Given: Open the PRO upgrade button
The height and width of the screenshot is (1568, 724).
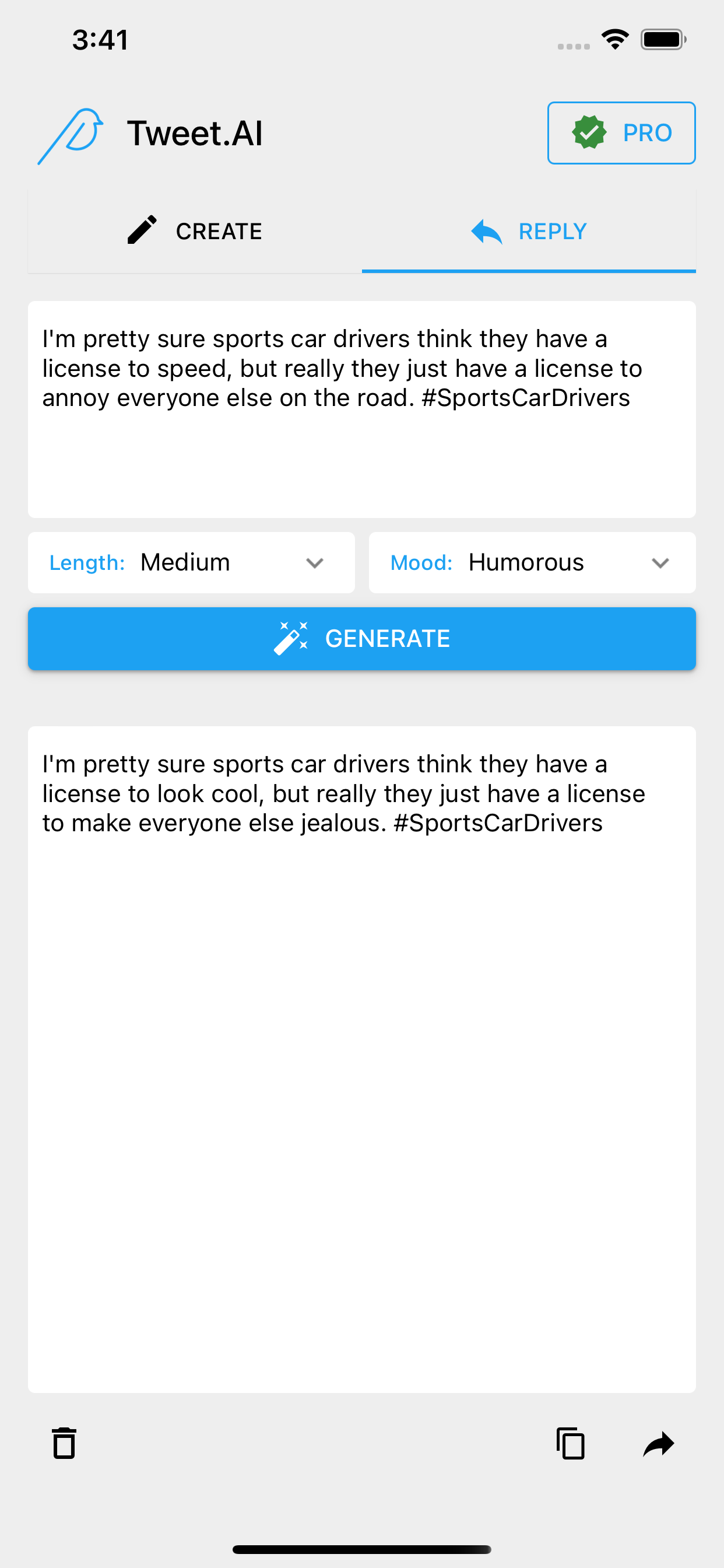Looking at the screenshot, I should coord(621,132).
